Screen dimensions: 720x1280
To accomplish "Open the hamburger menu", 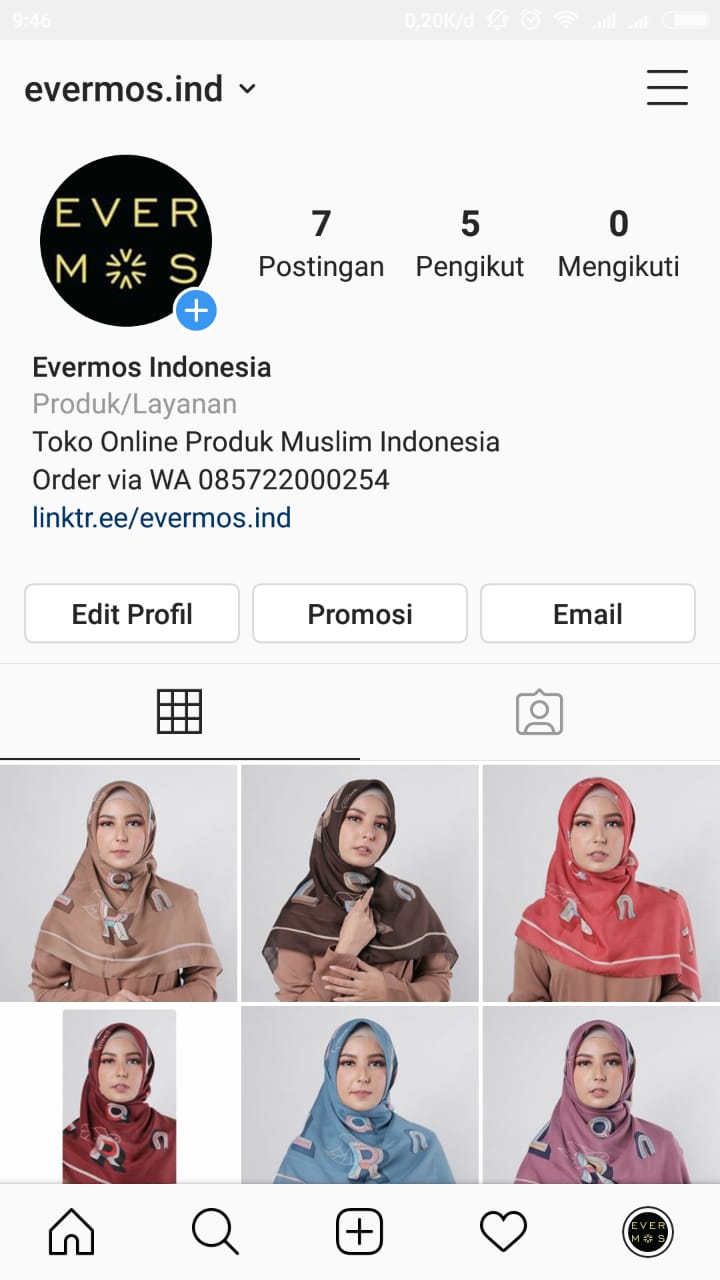I will click(x=667, y=88).
